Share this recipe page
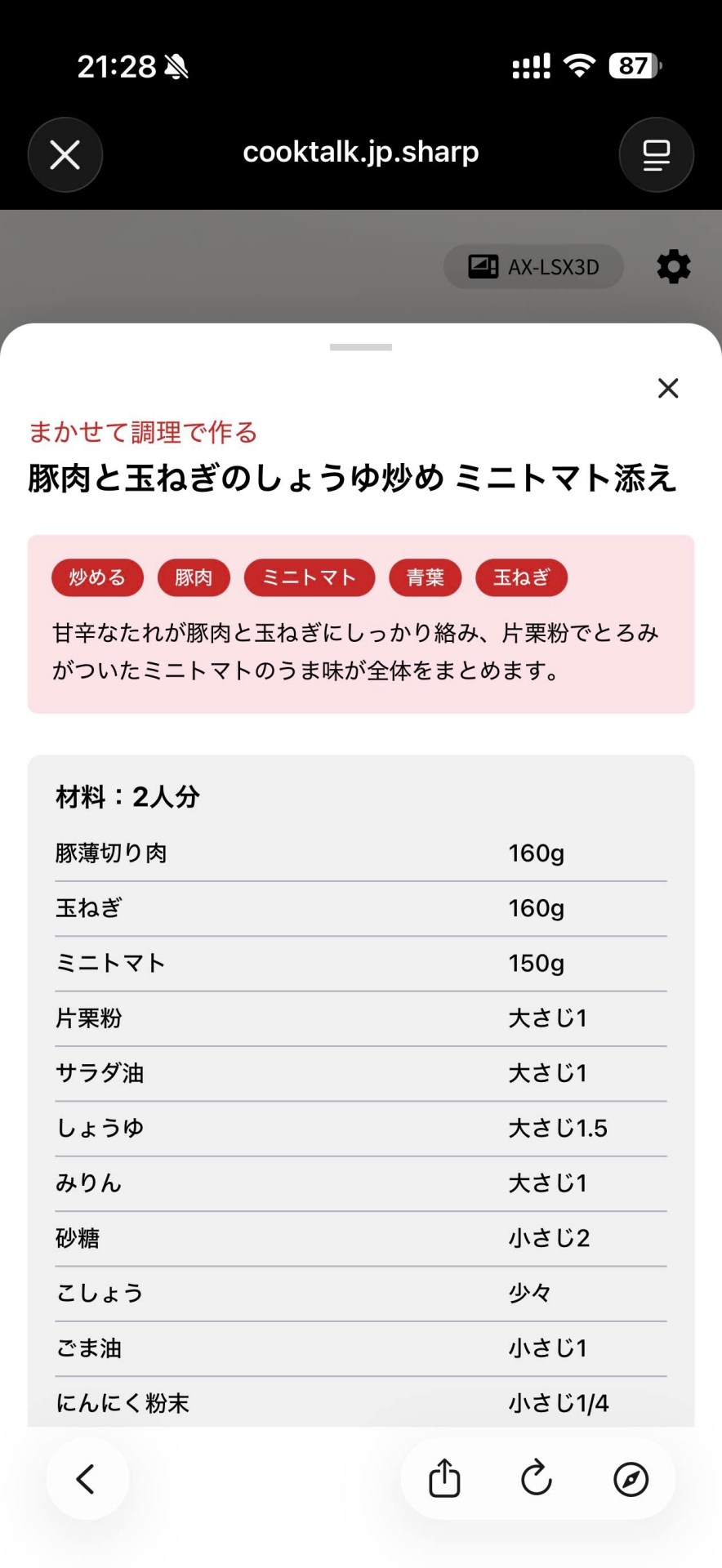 click(x=444, y=1478)
